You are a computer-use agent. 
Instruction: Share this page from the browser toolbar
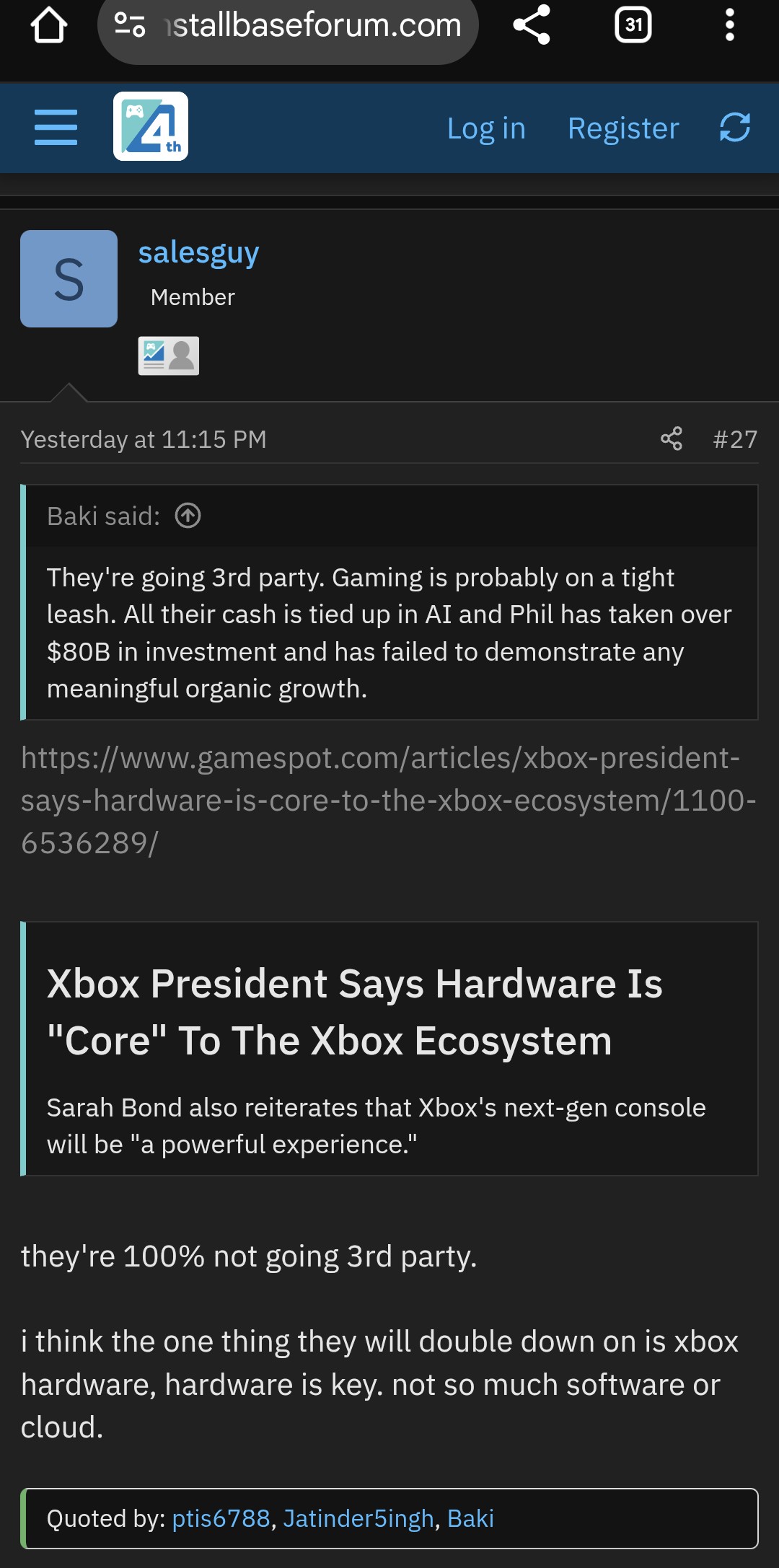click(x=532, y=25)
